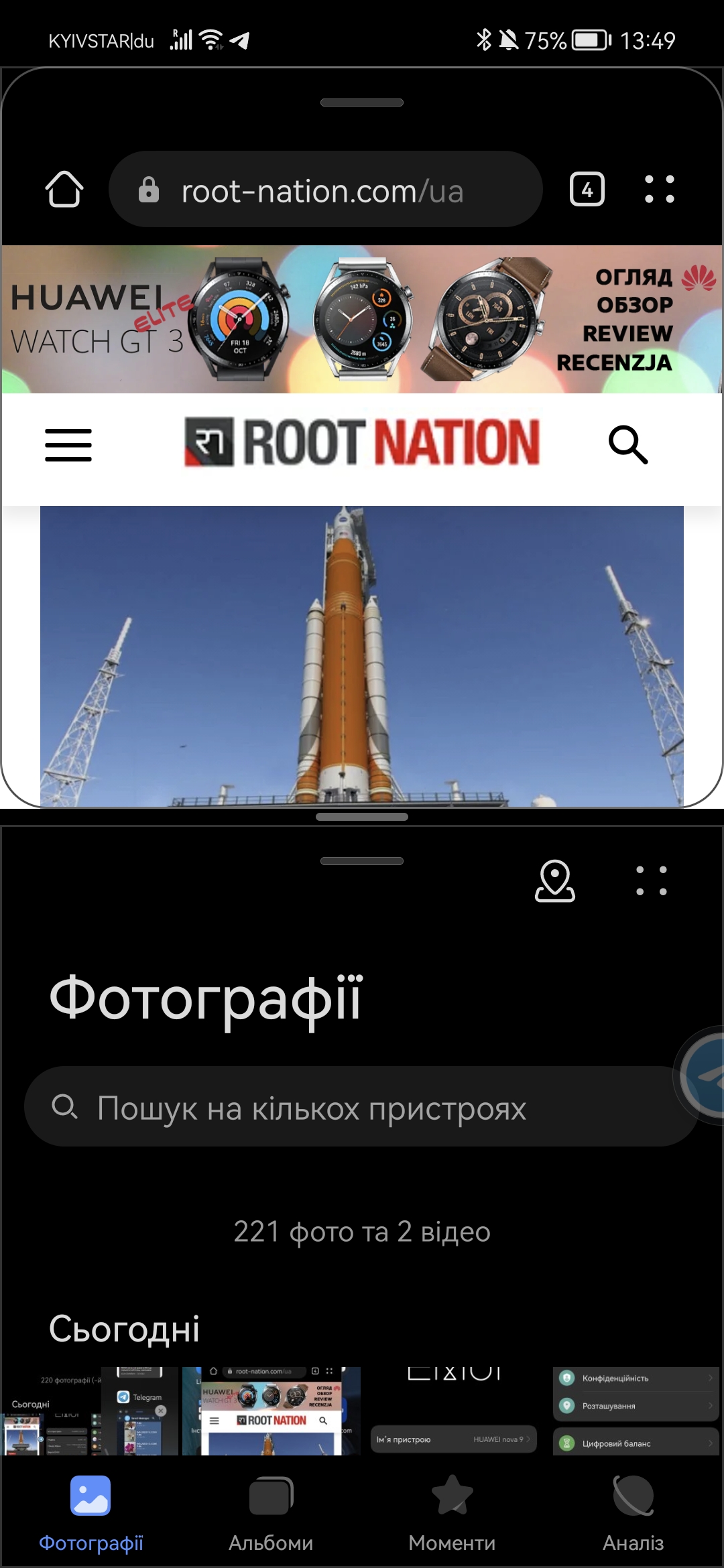Open the Root Nation hamburger menu
Image resolution: width=724 pixels, height=1568 pixels.
tap(68, 445)
